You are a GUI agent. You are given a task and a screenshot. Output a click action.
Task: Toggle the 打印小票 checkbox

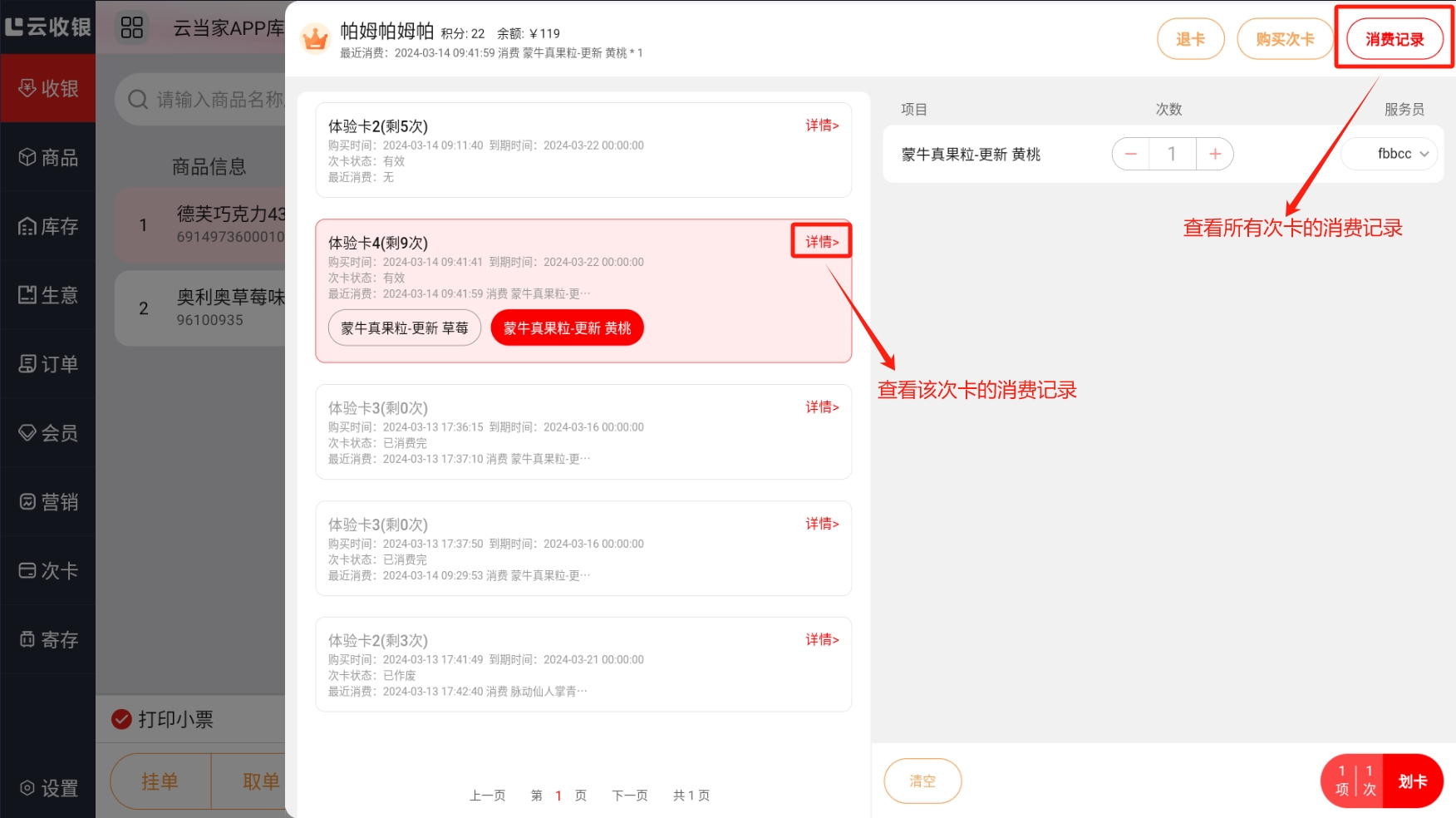[x=122, y=719]
